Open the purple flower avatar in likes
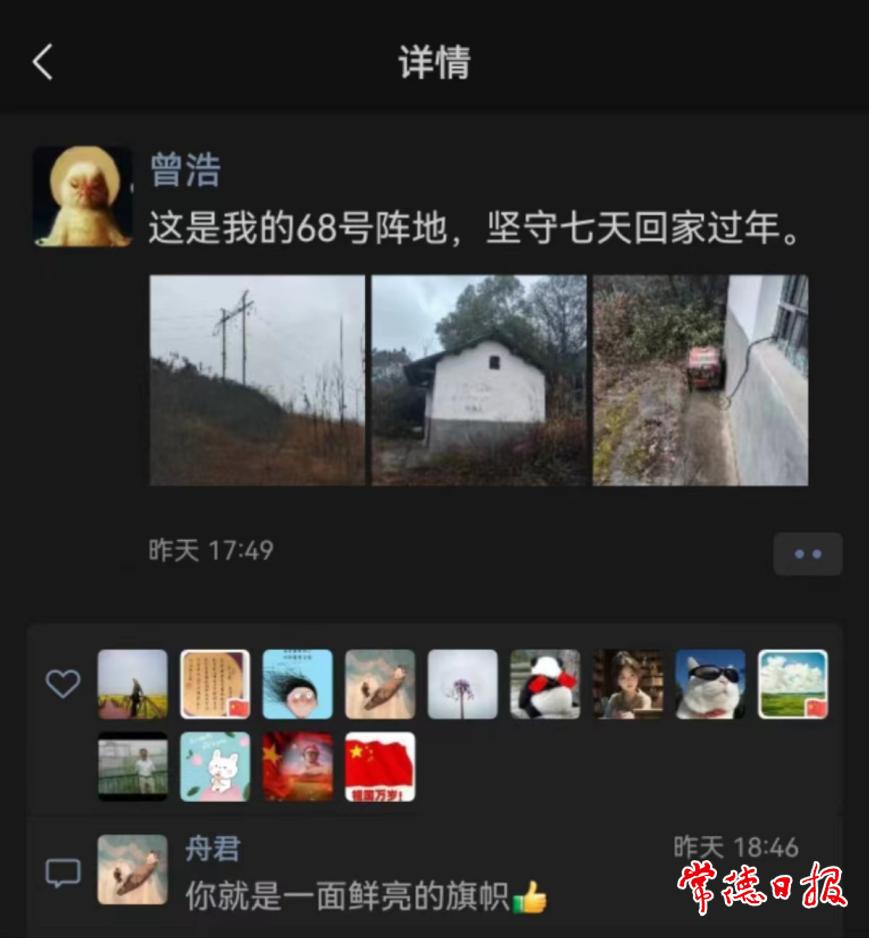This screenshot has width=869, height=938. [x=462, y=684]
